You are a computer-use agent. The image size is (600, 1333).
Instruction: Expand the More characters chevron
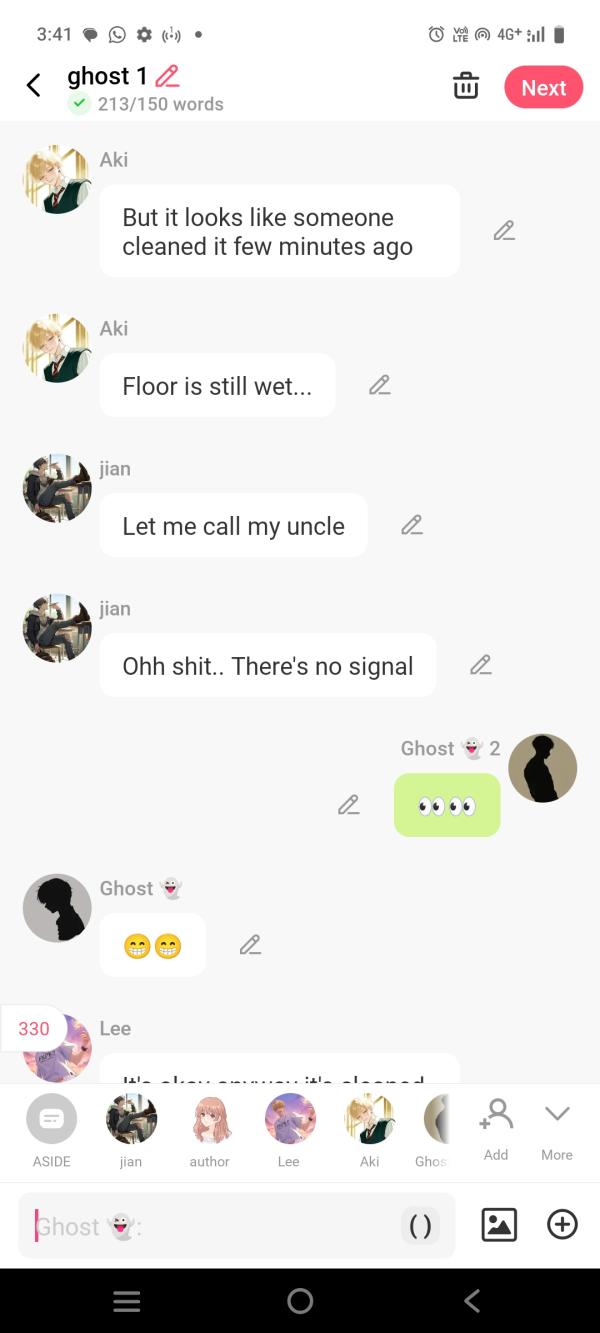point(557,1128)
